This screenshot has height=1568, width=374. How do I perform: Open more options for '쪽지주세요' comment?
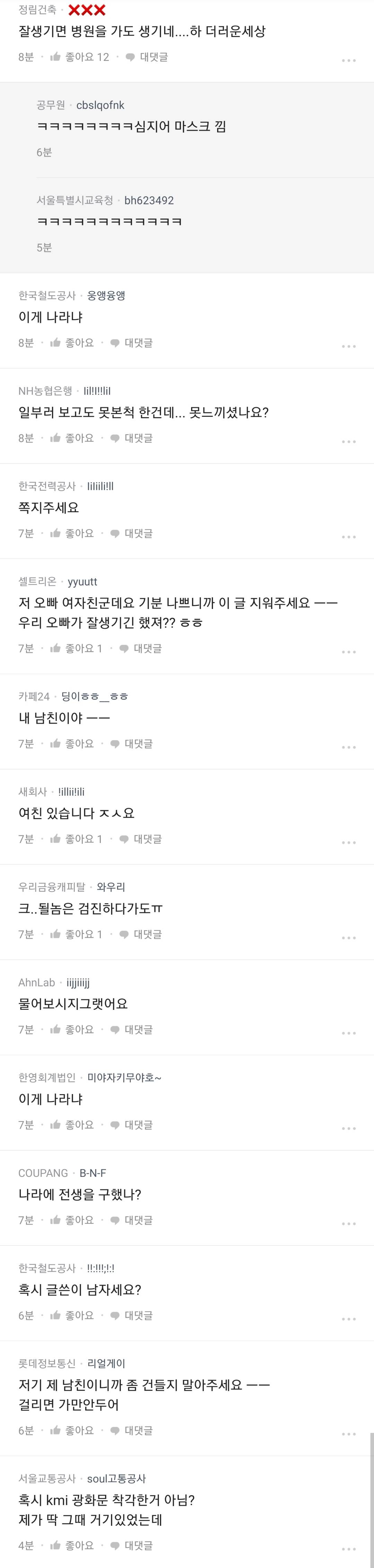(x=348, y=537)
